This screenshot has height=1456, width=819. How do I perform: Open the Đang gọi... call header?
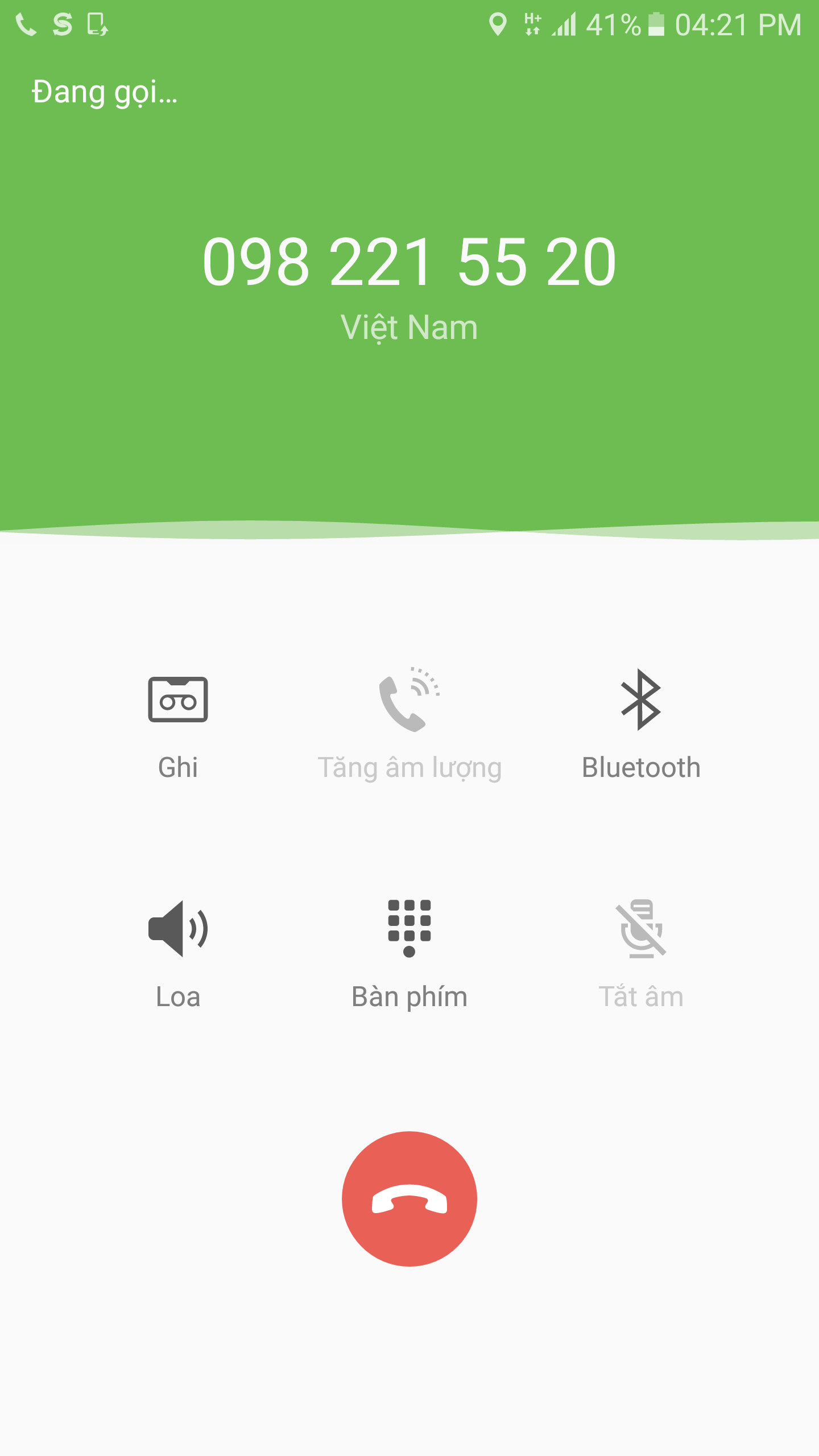[x=104, y=92]
